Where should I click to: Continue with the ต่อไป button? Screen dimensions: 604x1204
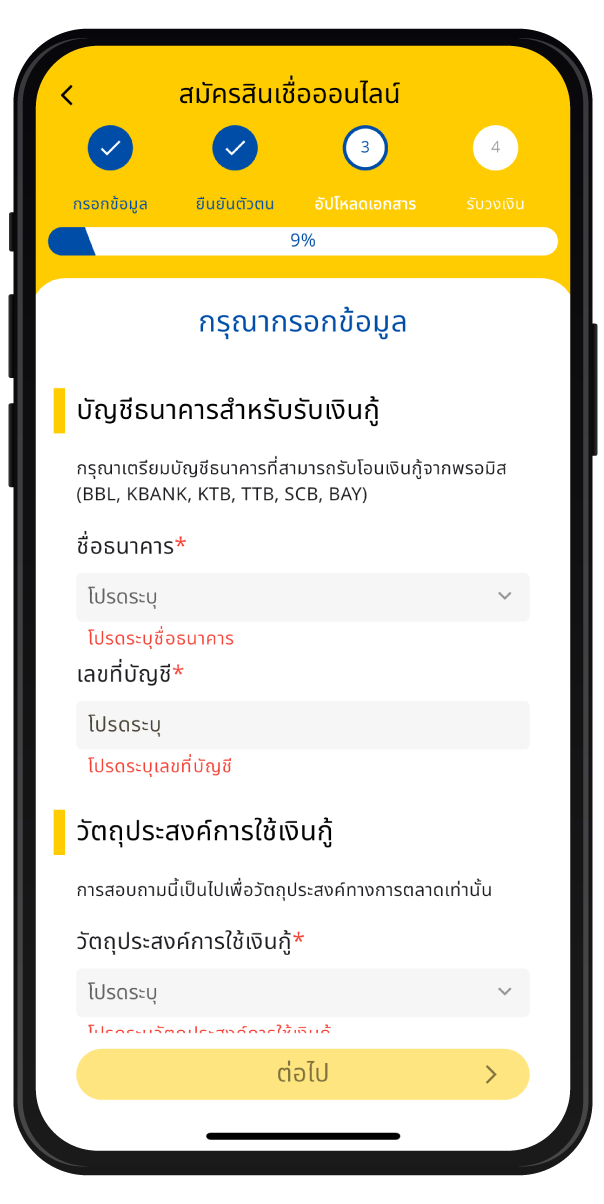(x=302, y=1074)
